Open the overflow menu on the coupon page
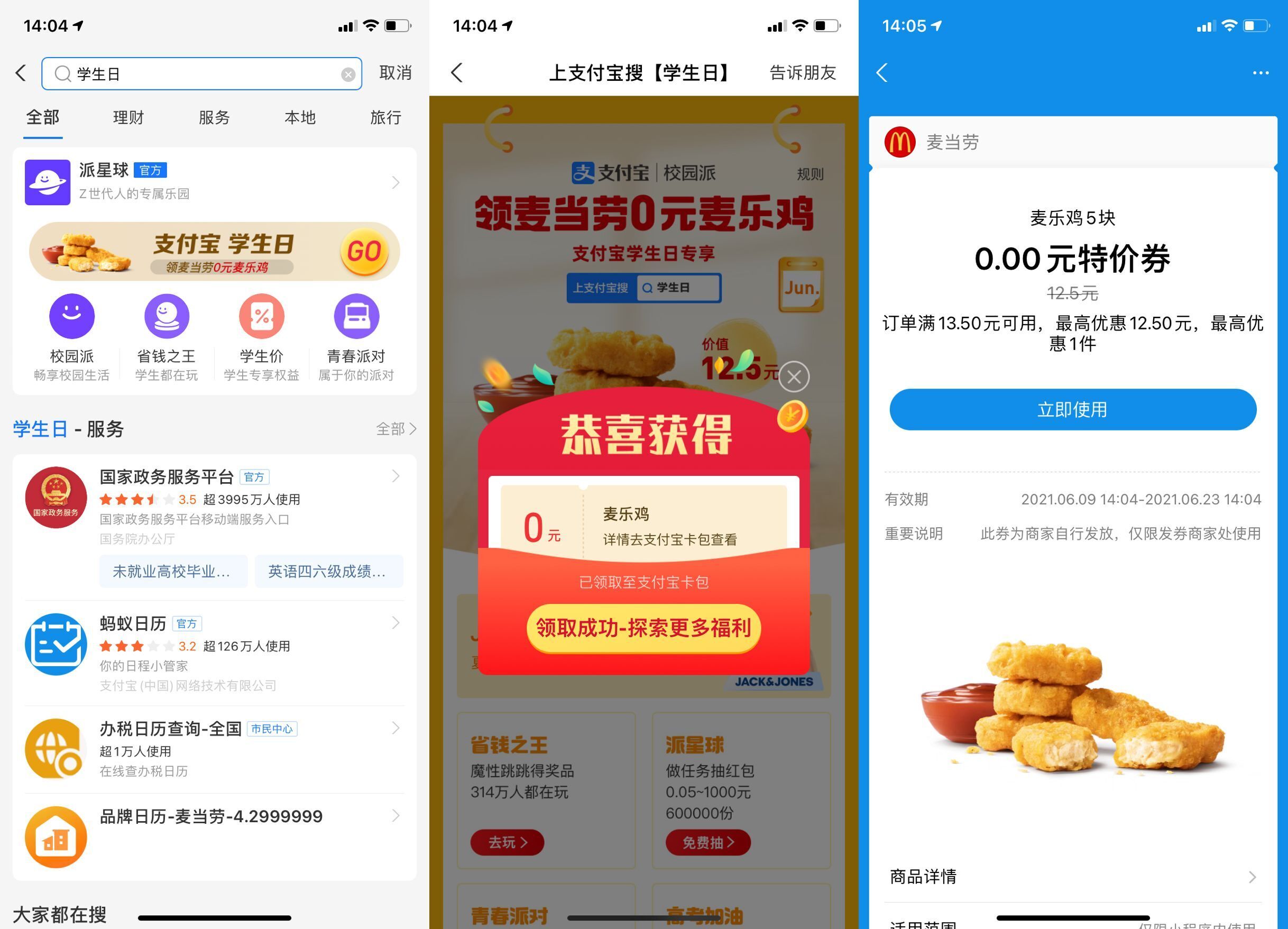Image resolution: width=1288 pixels, height=929 pixels. (x=1260, y=72)
